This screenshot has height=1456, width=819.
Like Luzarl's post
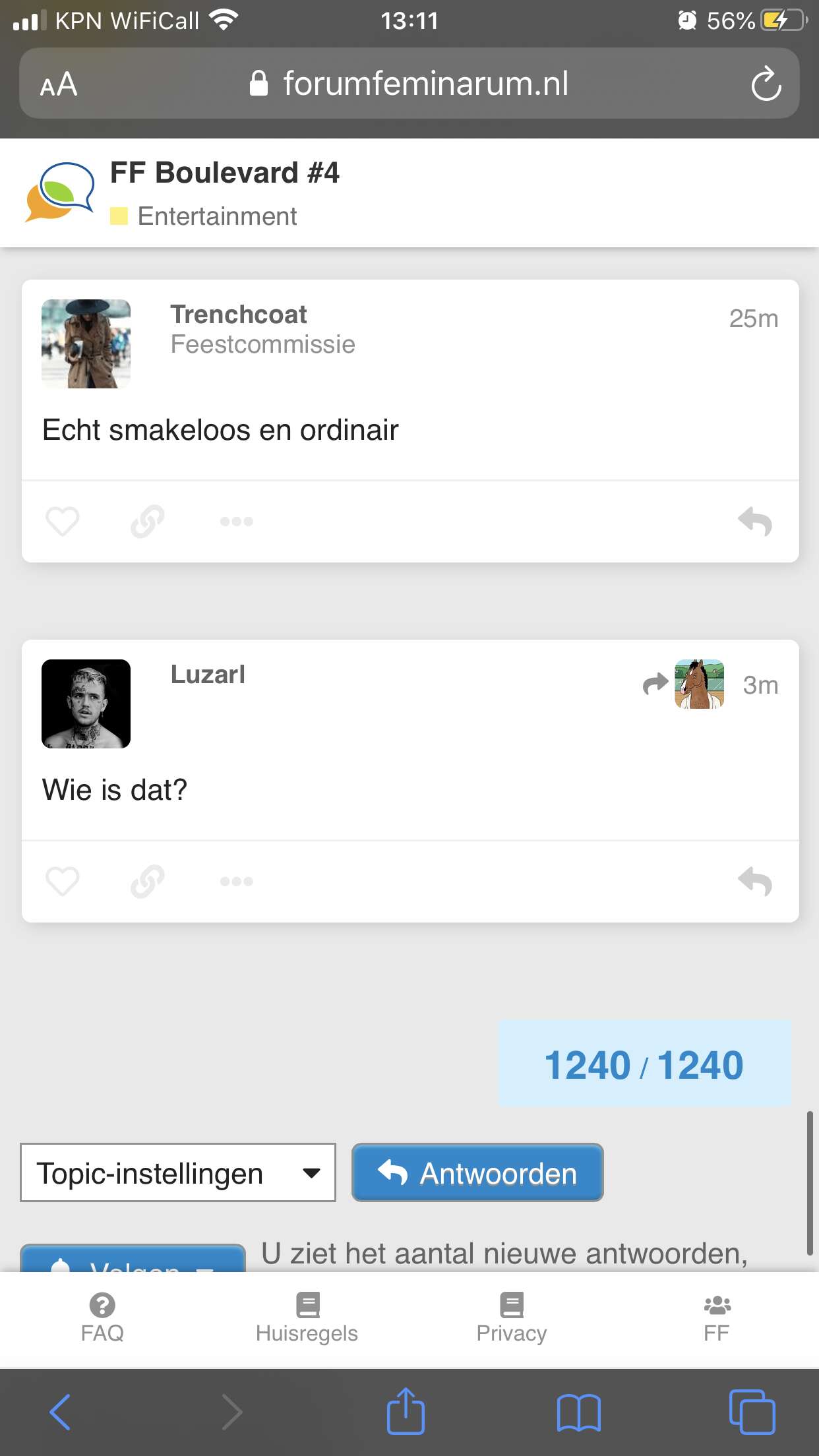63,881
